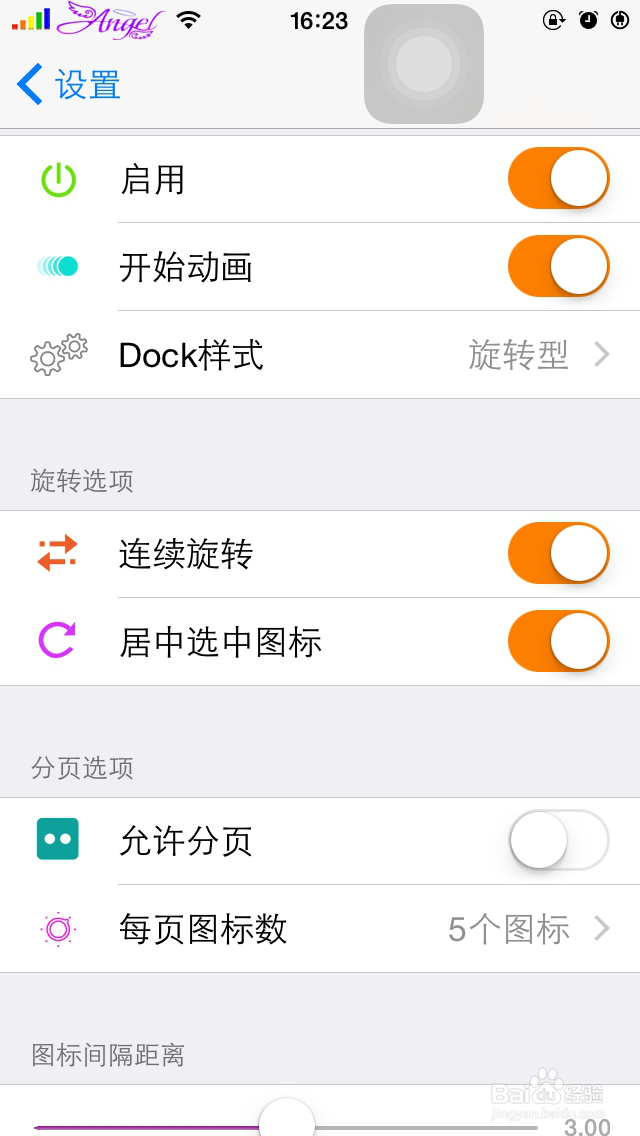Screen dimensions: 640x1136
Task: Tap the 图标间隔距离 slider knob
Action: 287,1120
